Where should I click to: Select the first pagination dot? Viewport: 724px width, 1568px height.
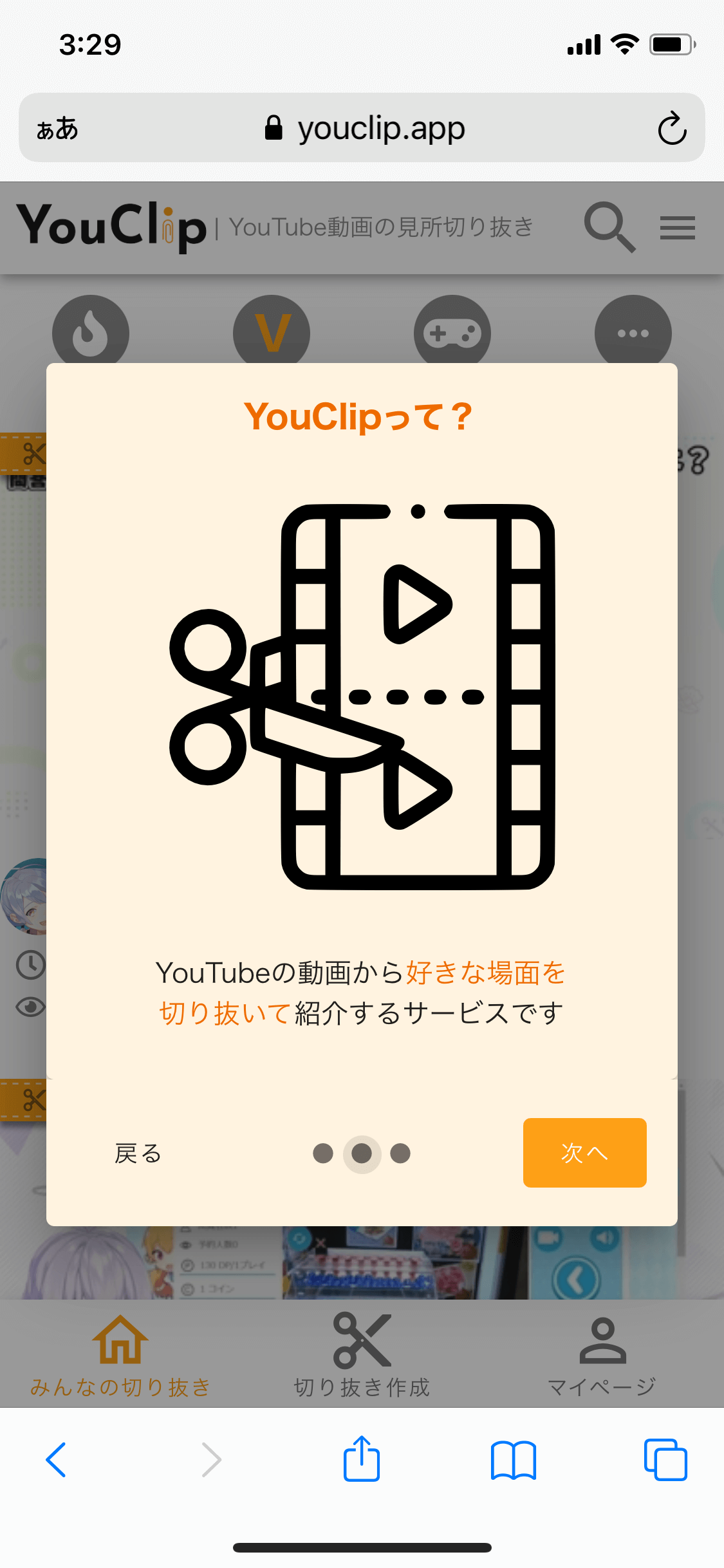(324, 1154)
